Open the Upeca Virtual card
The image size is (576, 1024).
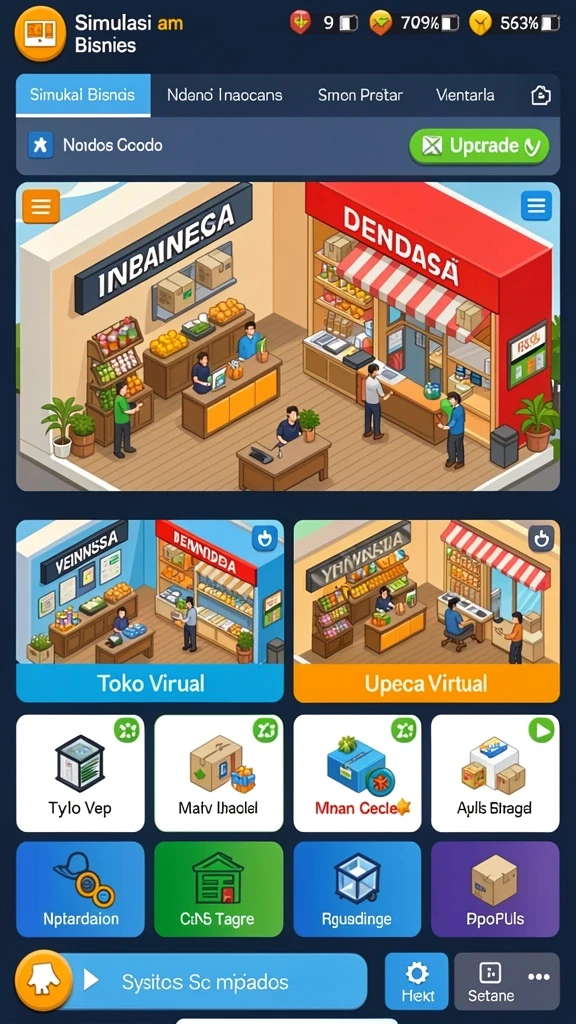coord(426,611)
